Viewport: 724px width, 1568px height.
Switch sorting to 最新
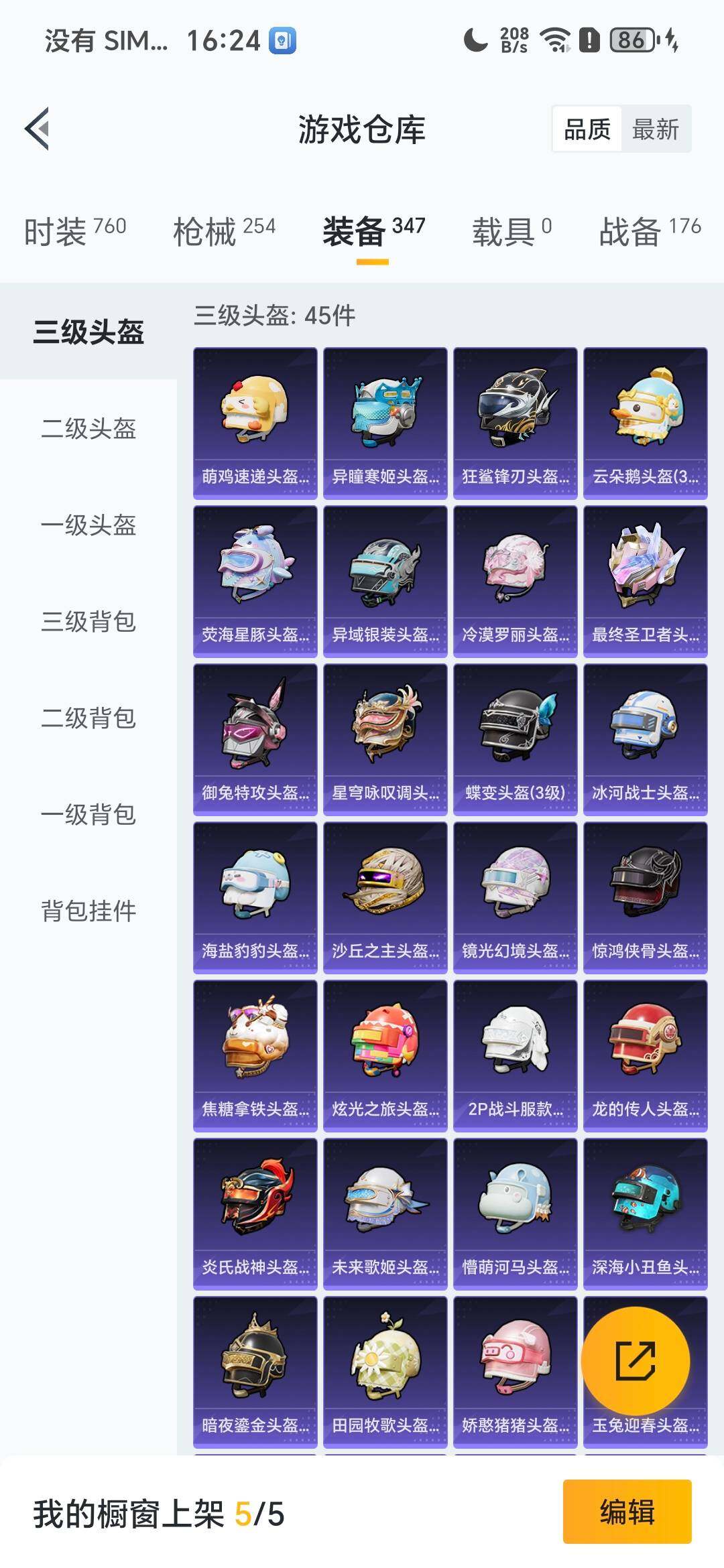tap(654, 129)
